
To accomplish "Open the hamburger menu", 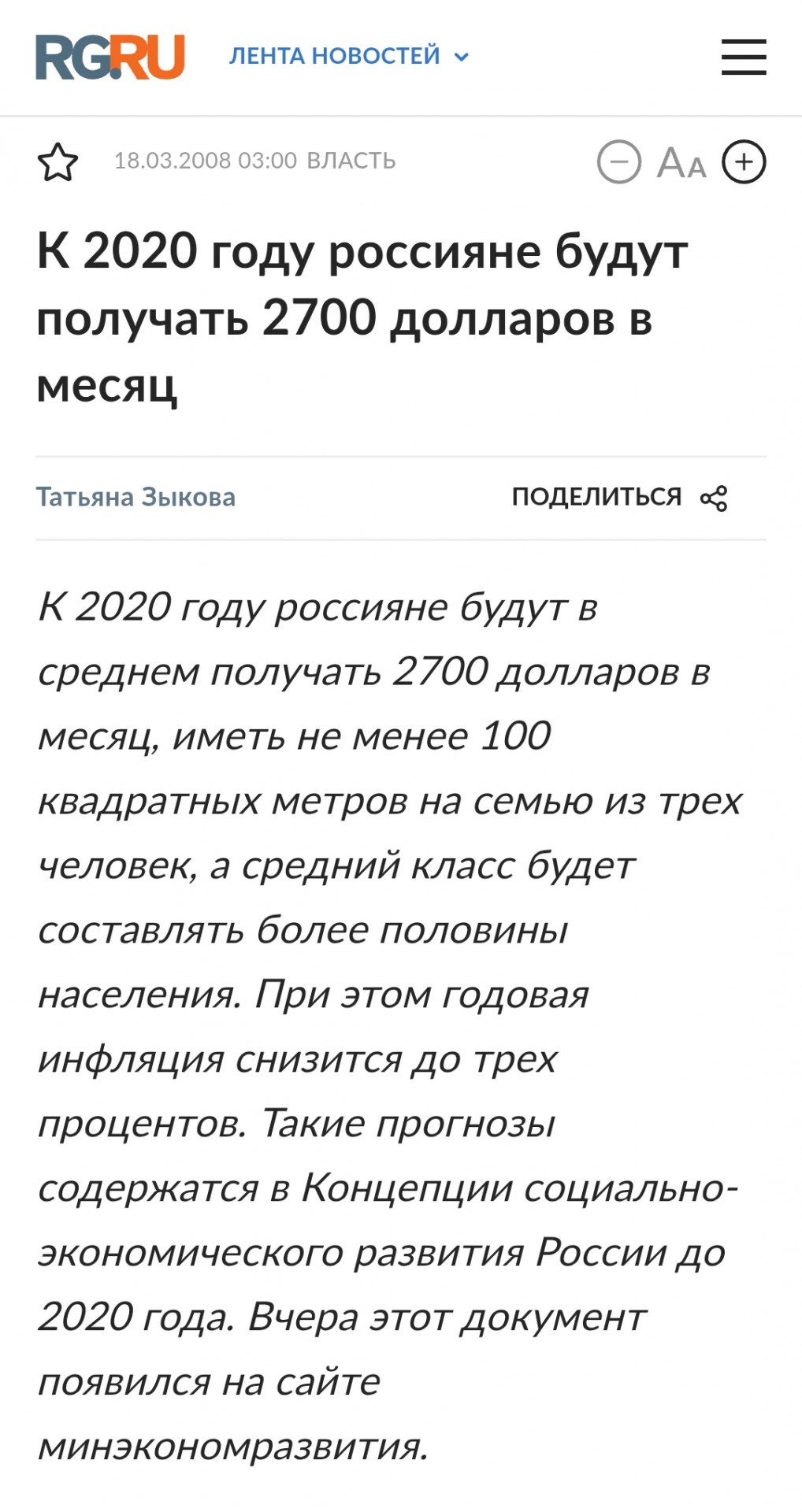I will click(x=744, y=57).
